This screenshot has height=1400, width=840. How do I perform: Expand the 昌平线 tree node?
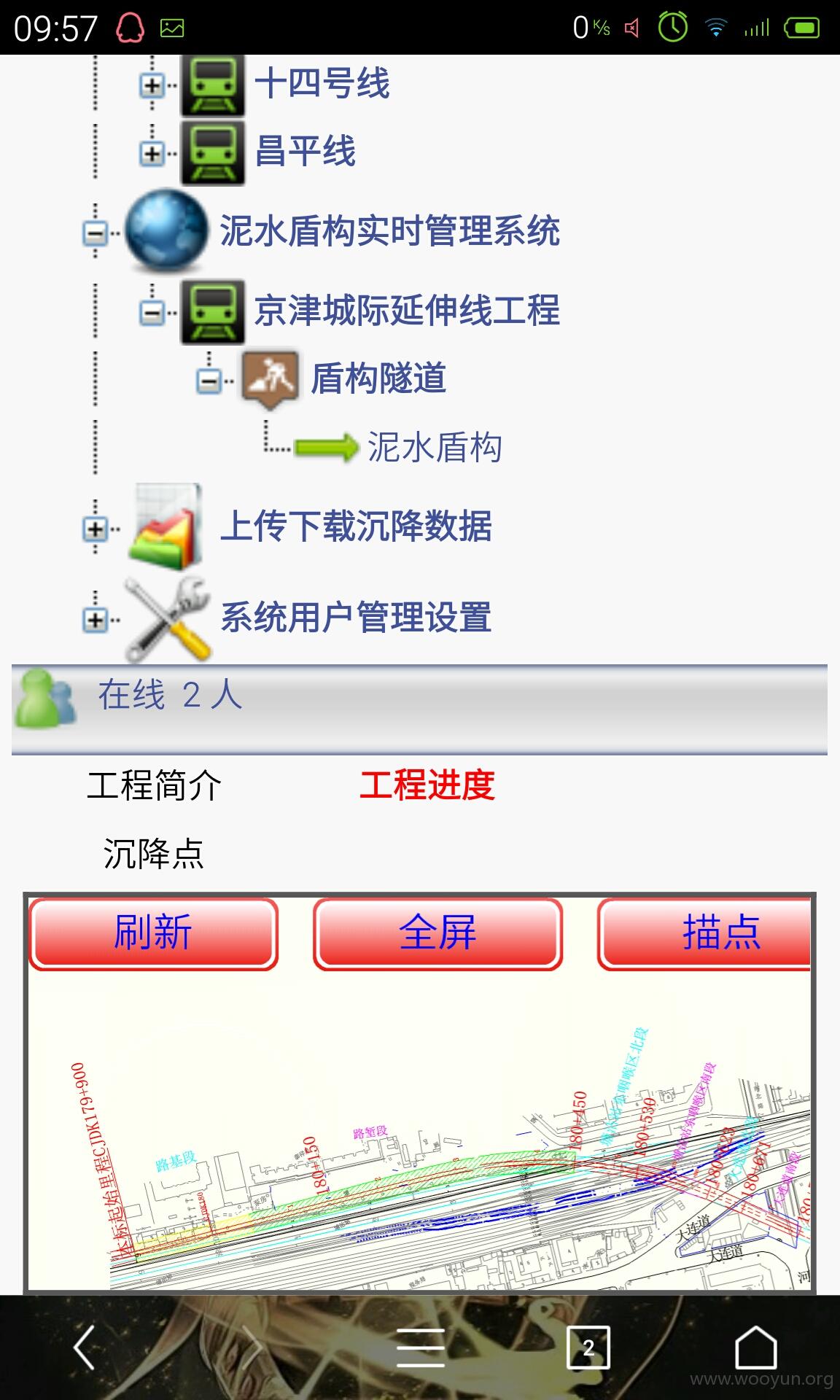click(152, 154)
